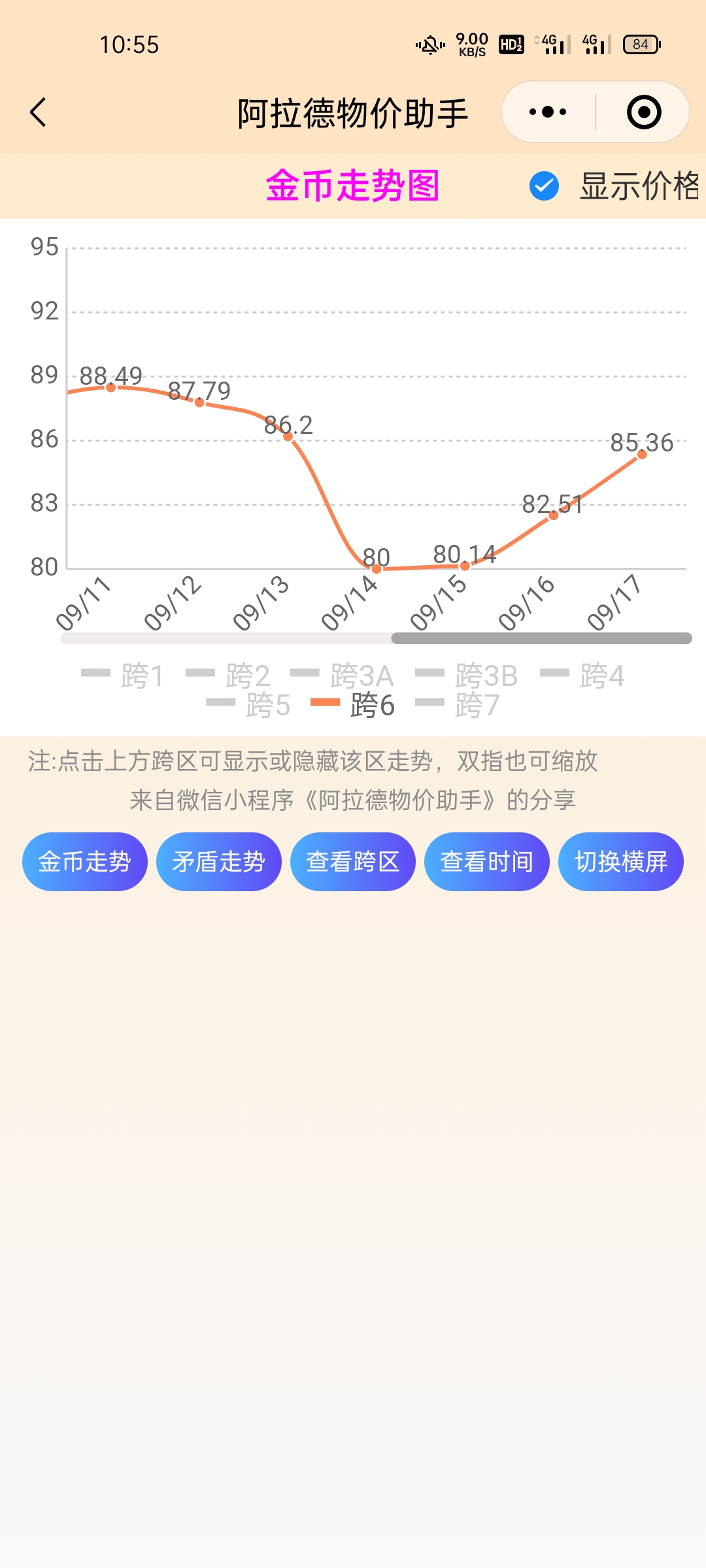Image resolution: width=706 pixels, height=1568 pixels.
Task: Uncheck the 显示价格 checkbox
Action: pyautogui.click(x=544, y=186)
